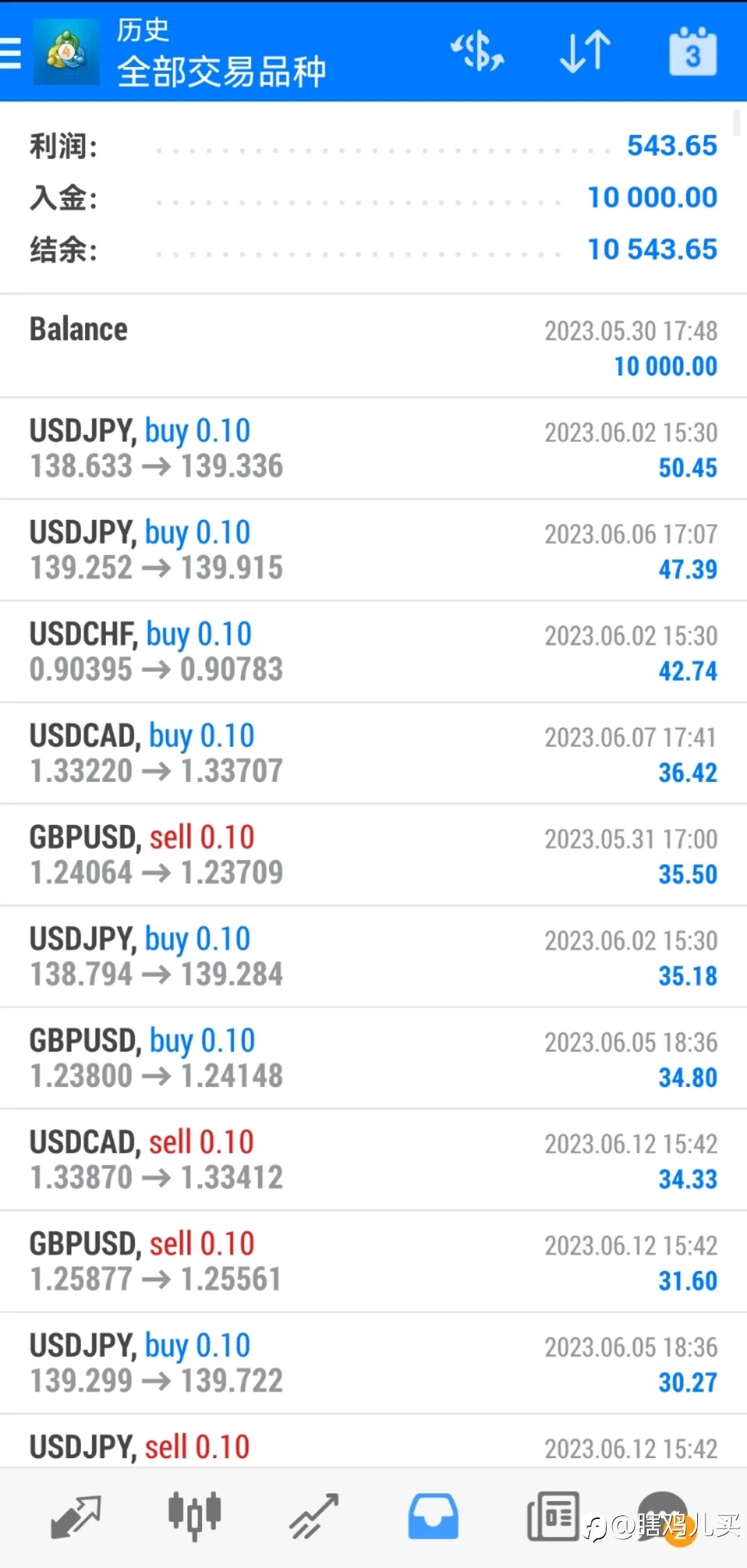Open the calendar period picker

pyautogui.click(x=692, y=52)
